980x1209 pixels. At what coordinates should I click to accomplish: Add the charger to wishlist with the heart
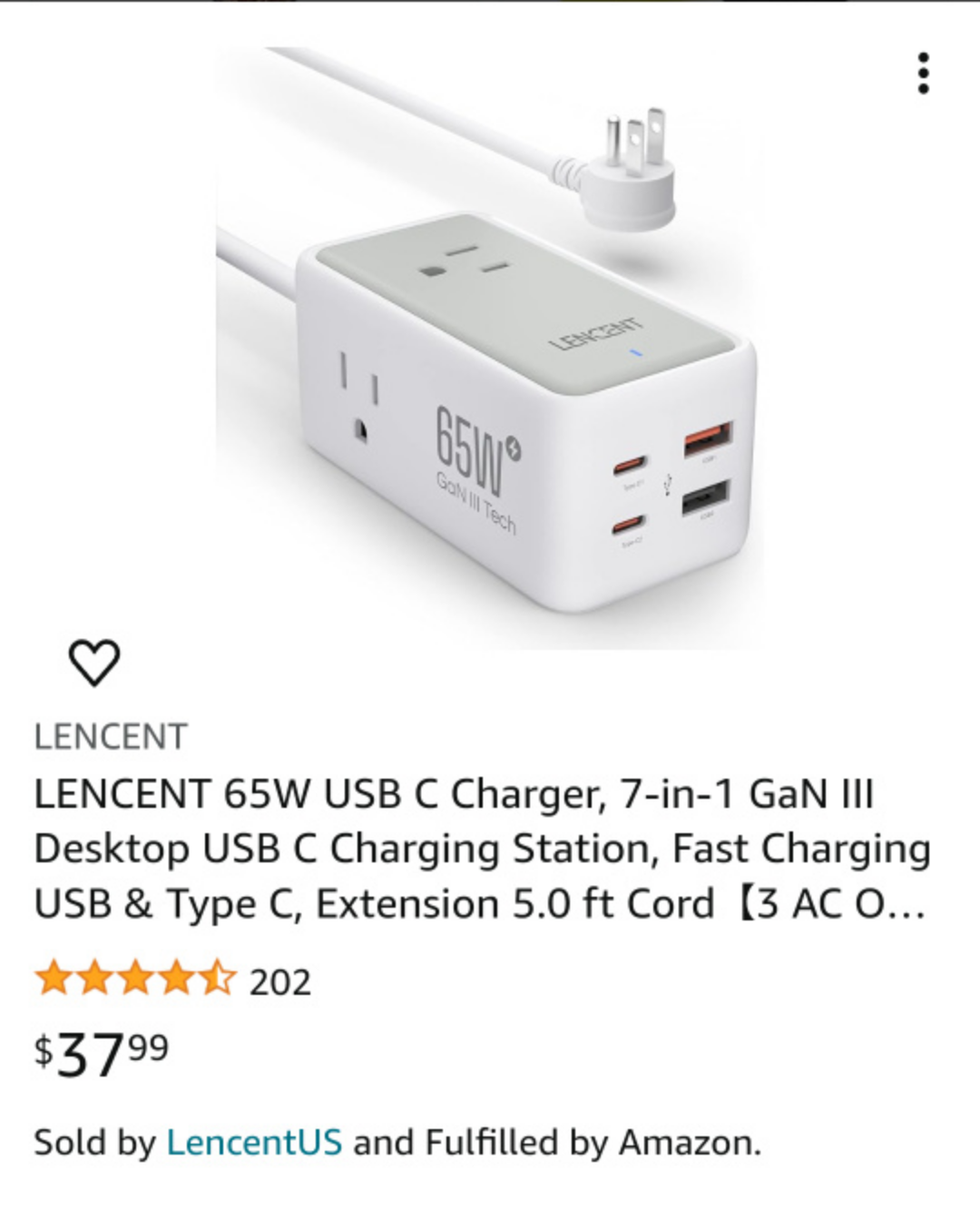pos(94,663)
